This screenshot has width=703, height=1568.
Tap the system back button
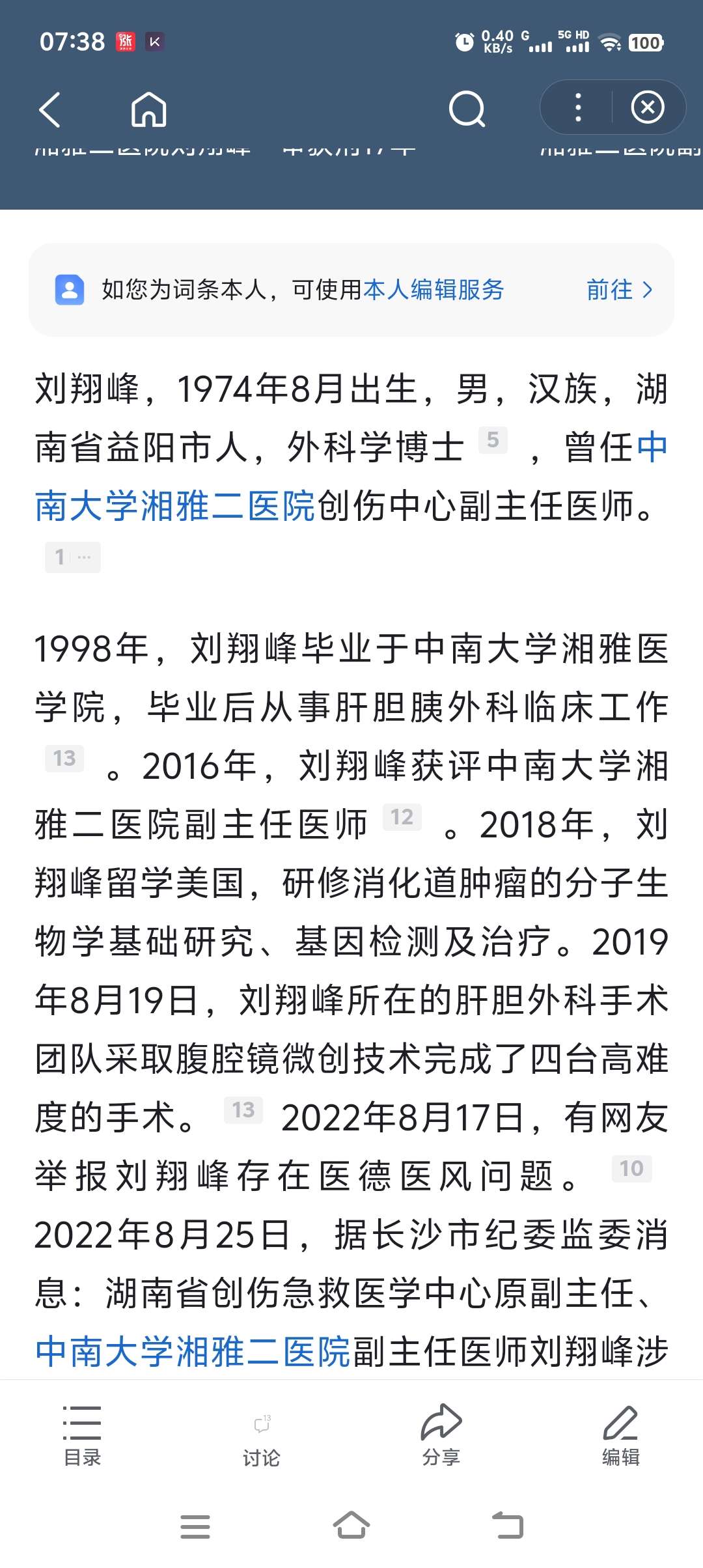point(508,1526)
